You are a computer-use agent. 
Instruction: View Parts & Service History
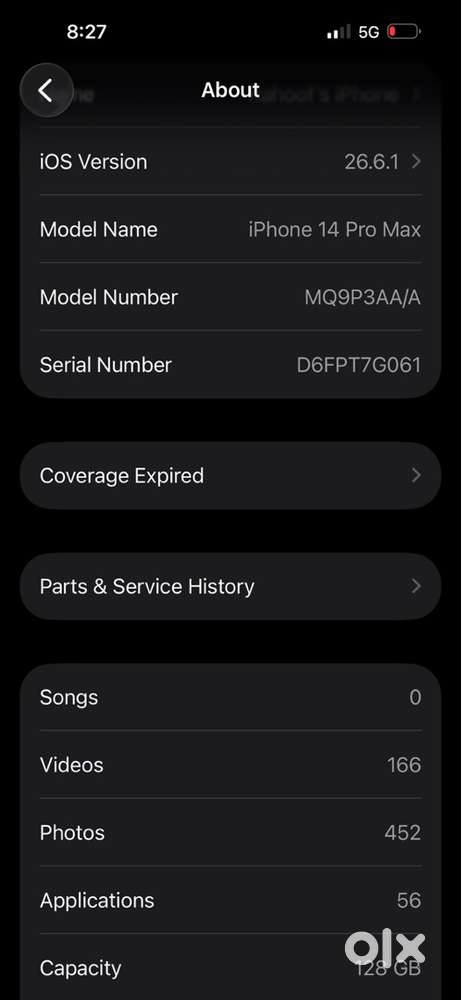[230, 586]
